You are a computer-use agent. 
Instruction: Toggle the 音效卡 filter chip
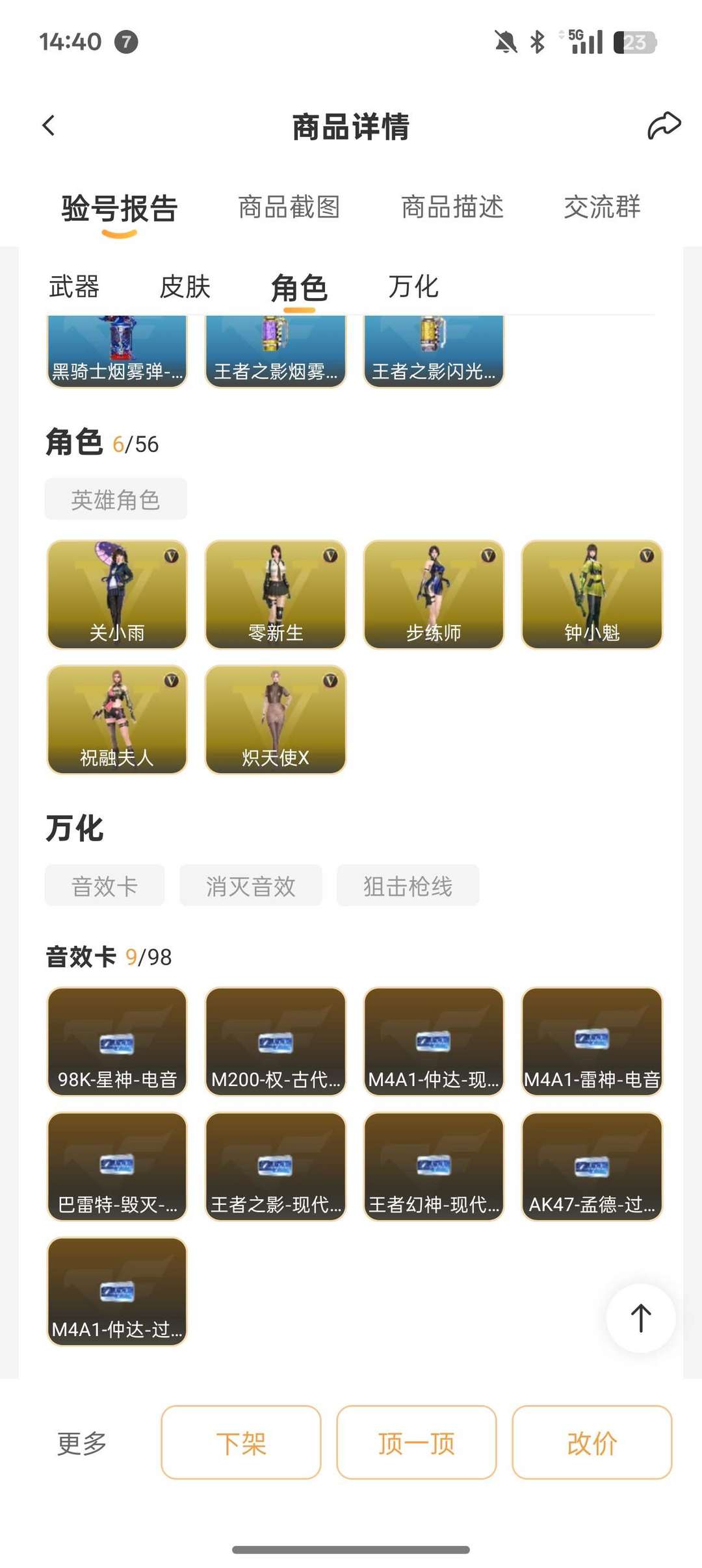[104, 885]
